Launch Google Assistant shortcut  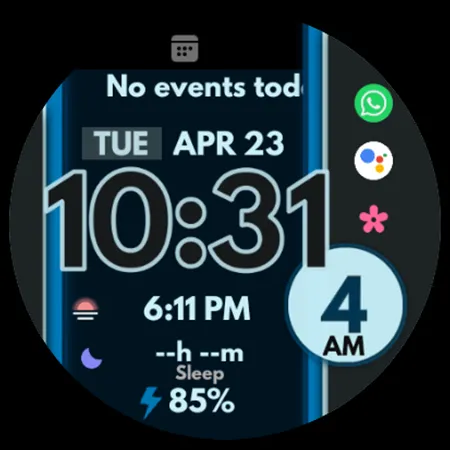(x=374, y=161)
